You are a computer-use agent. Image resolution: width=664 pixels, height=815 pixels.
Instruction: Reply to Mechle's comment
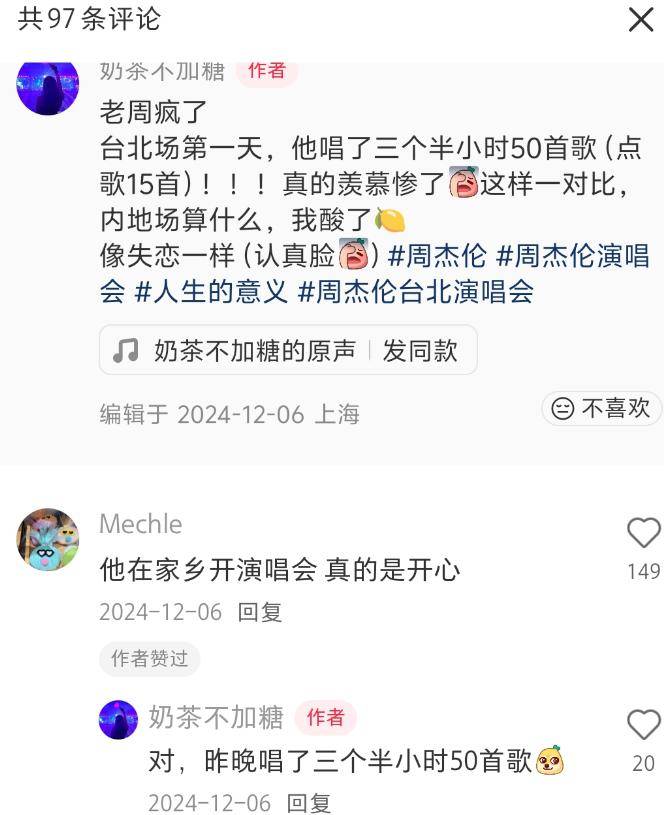260,612
